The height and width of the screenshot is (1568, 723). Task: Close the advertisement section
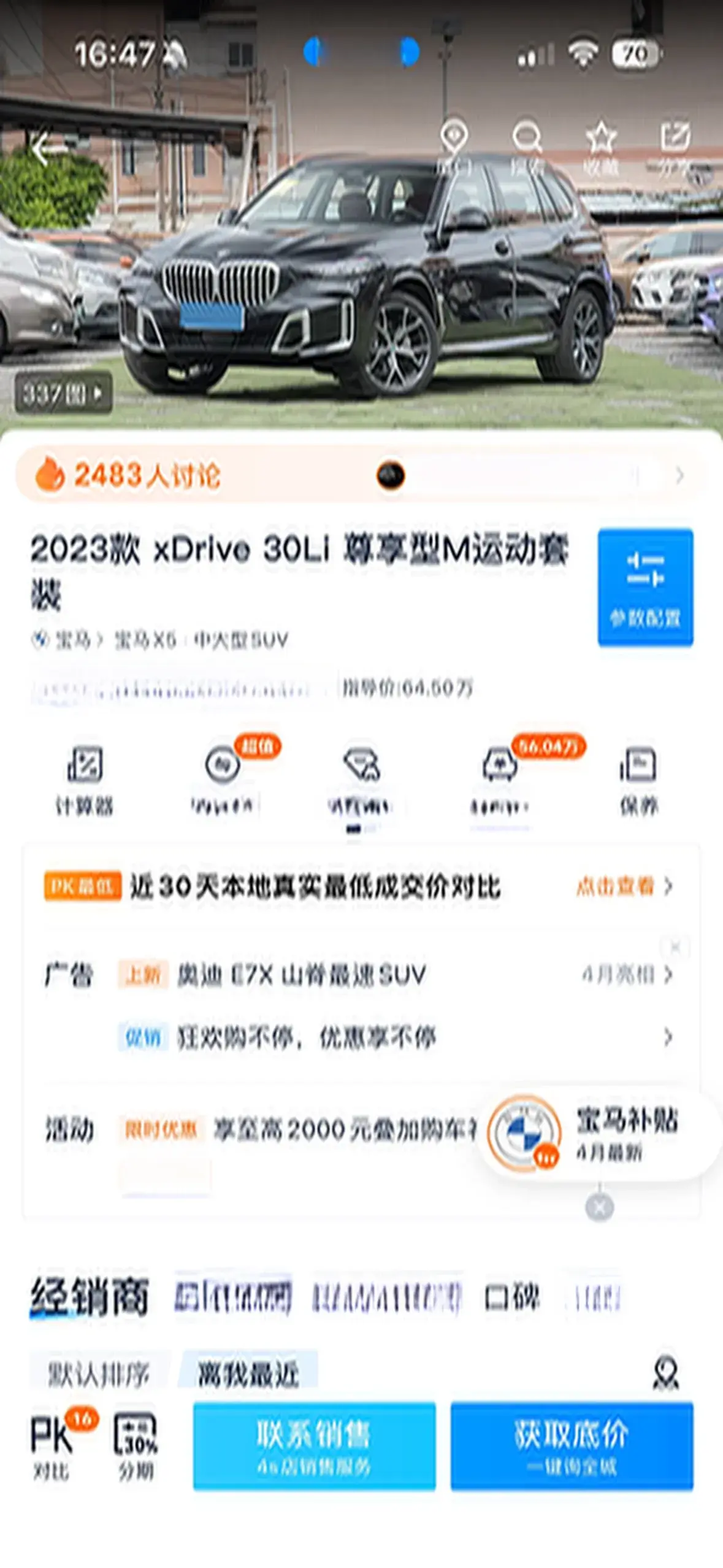675,947
